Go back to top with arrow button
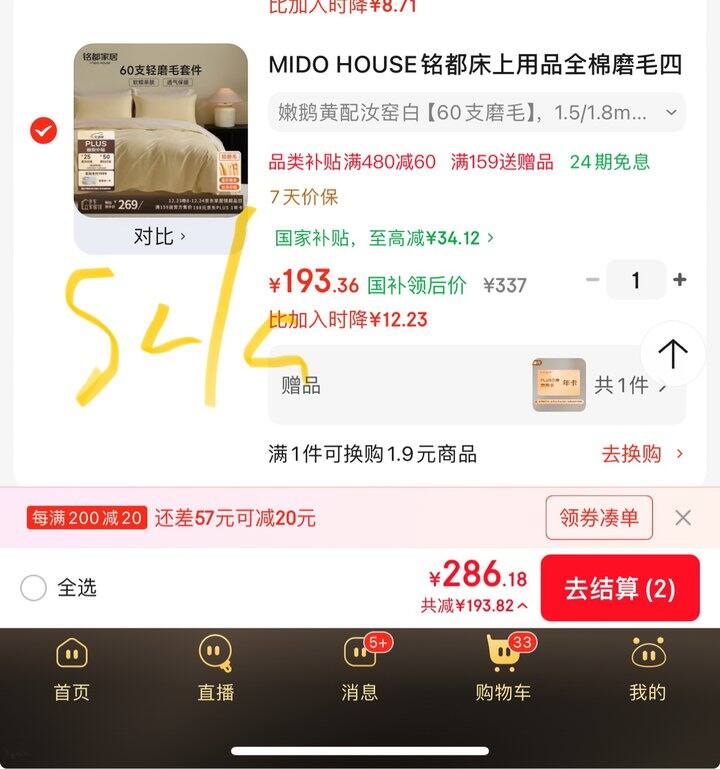 coord(672,353)
